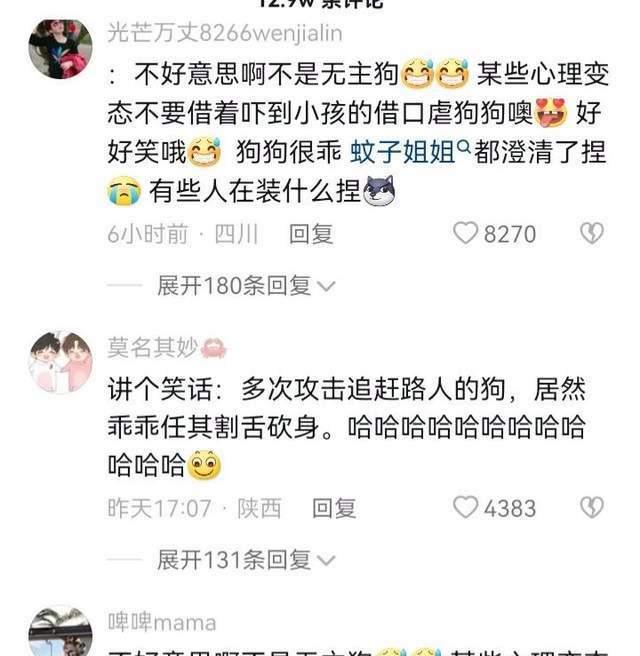Image resolution: width=640 pixels, height=656 pixels.
Task: Dislike 光芒万丈8266wenjialin's comment
Action: (x=591, y=234)
